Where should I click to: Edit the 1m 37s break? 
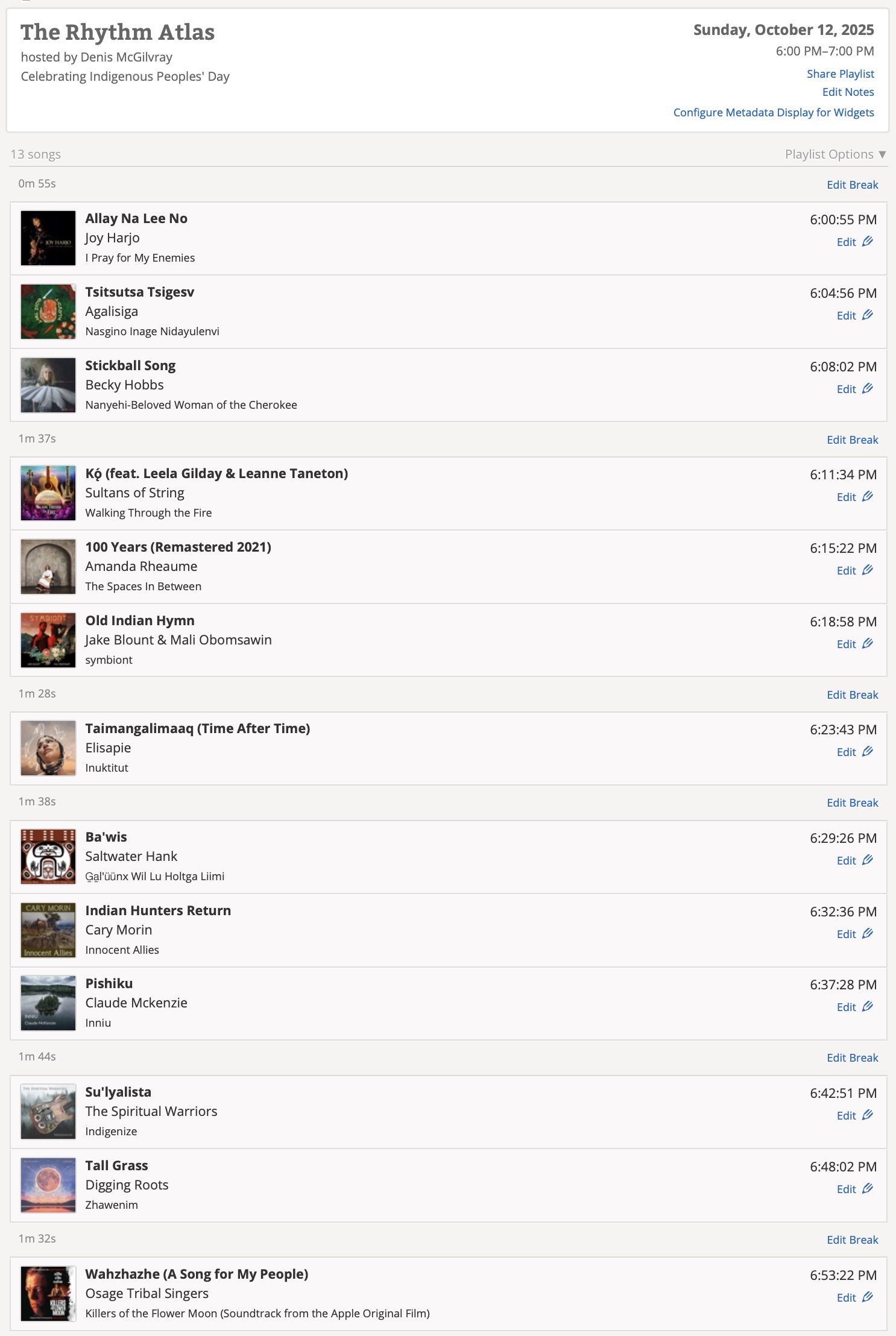click(x=852, y=440)
